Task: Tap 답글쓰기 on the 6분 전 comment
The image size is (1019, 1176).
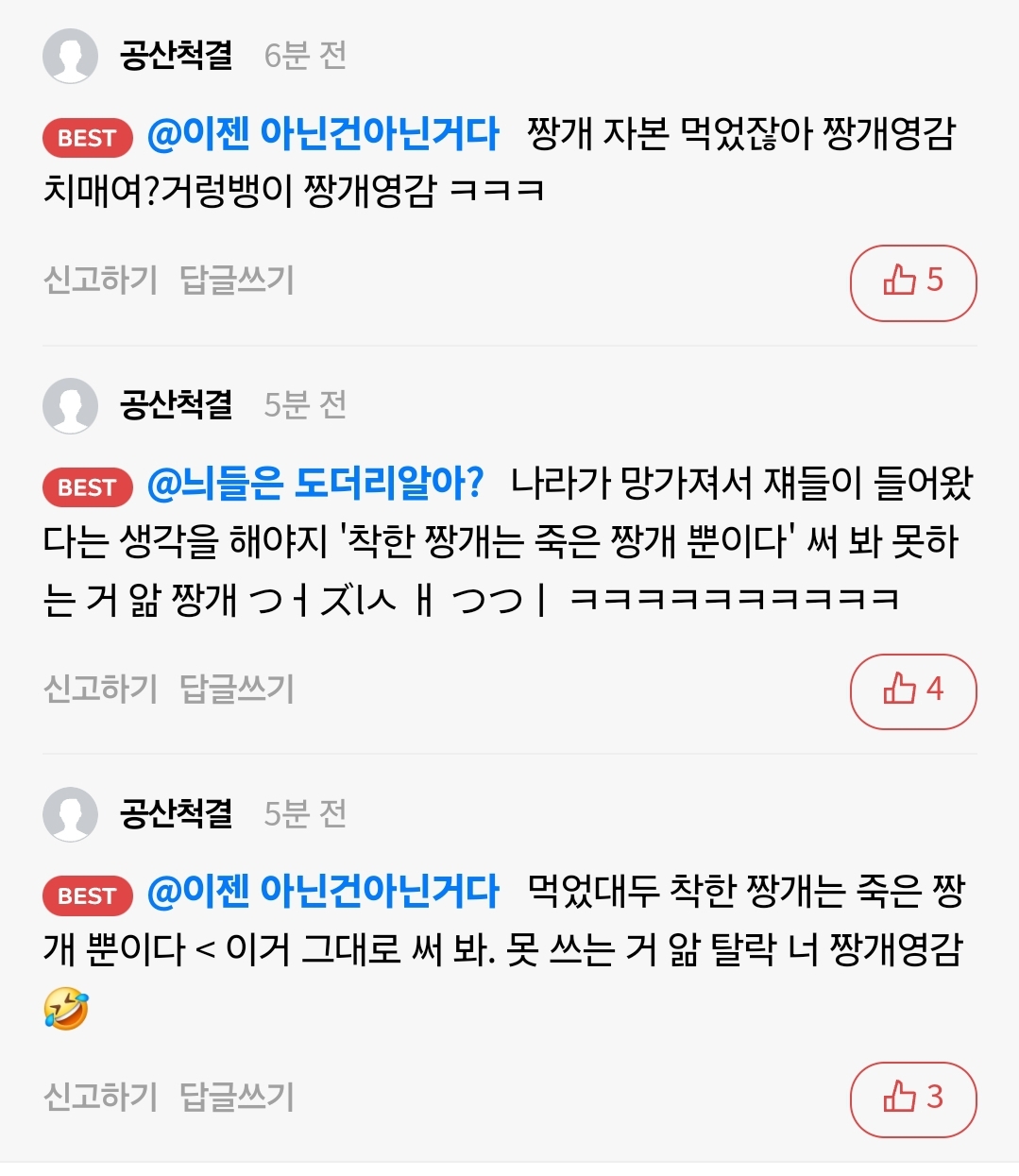Action: [237, 281]
